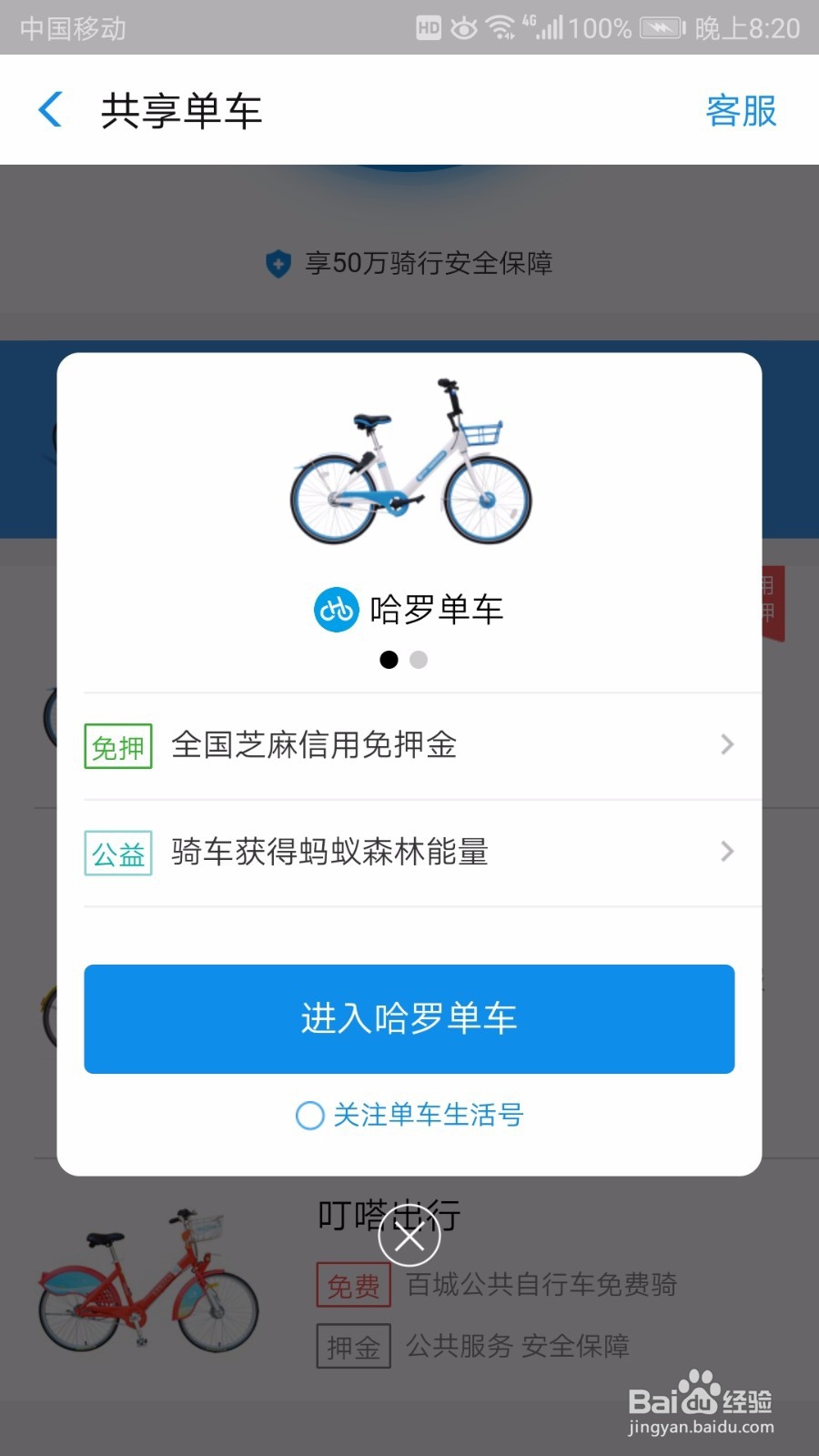Switch to the second carousel dot
819x1456 pixels.
[419, 659]
